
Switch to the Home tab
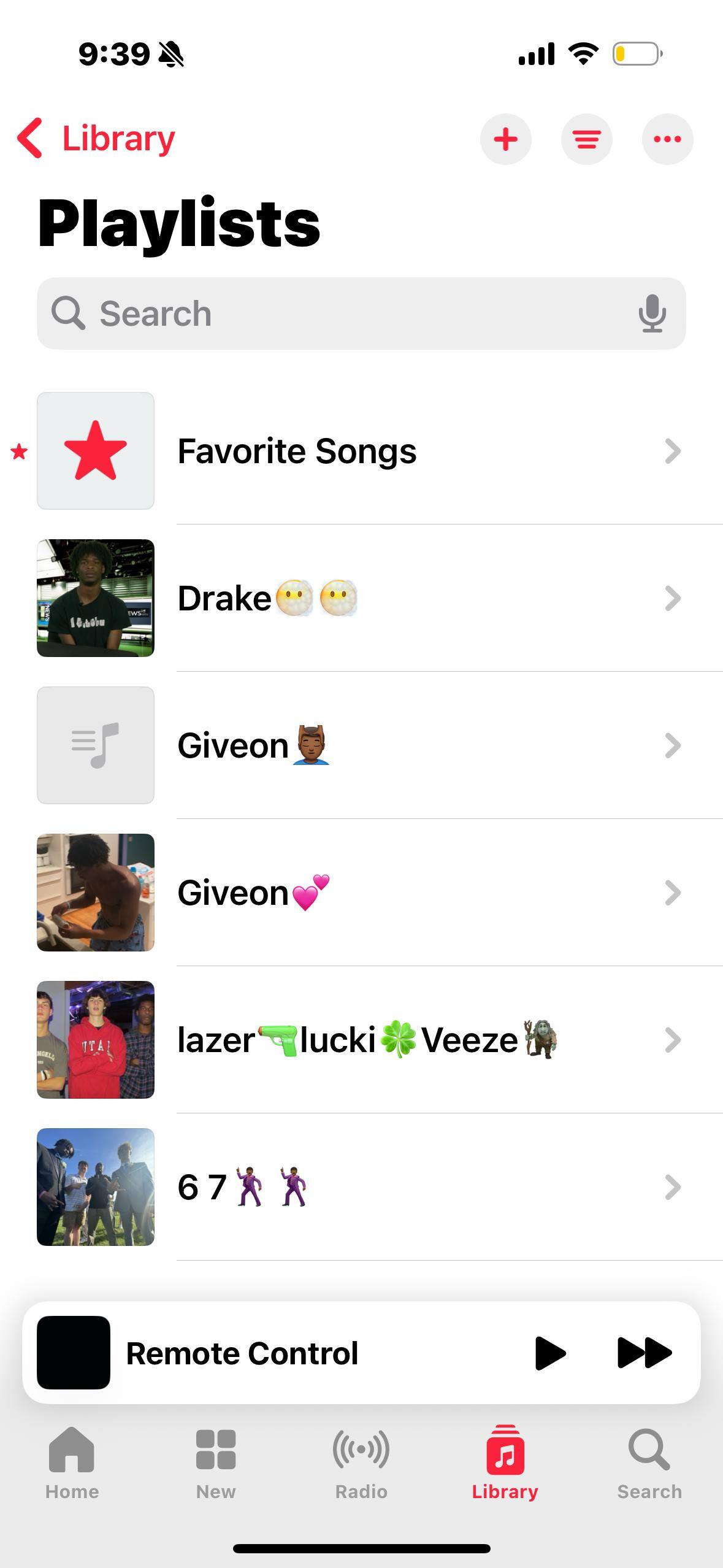(72, 1463)
